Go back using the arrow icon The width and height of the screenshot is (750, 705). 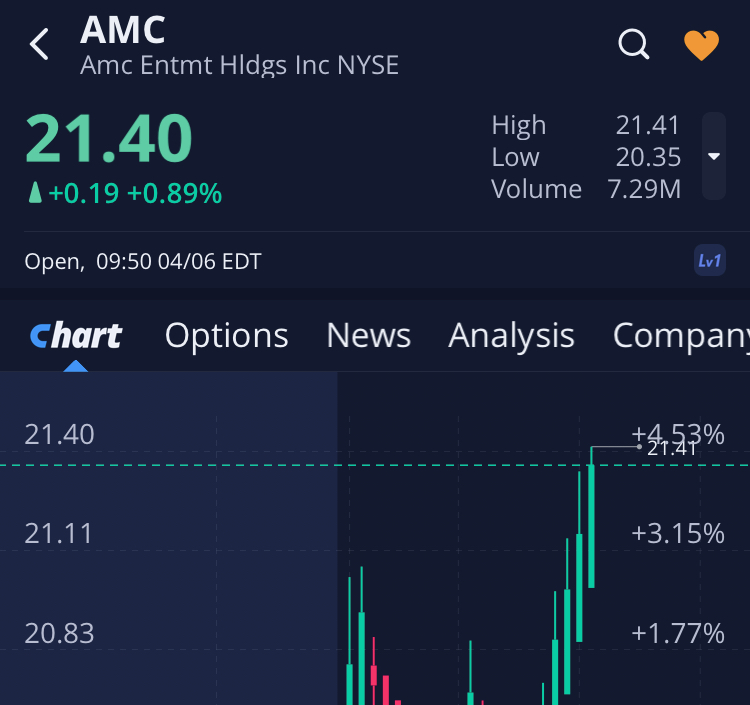point(39,45)
